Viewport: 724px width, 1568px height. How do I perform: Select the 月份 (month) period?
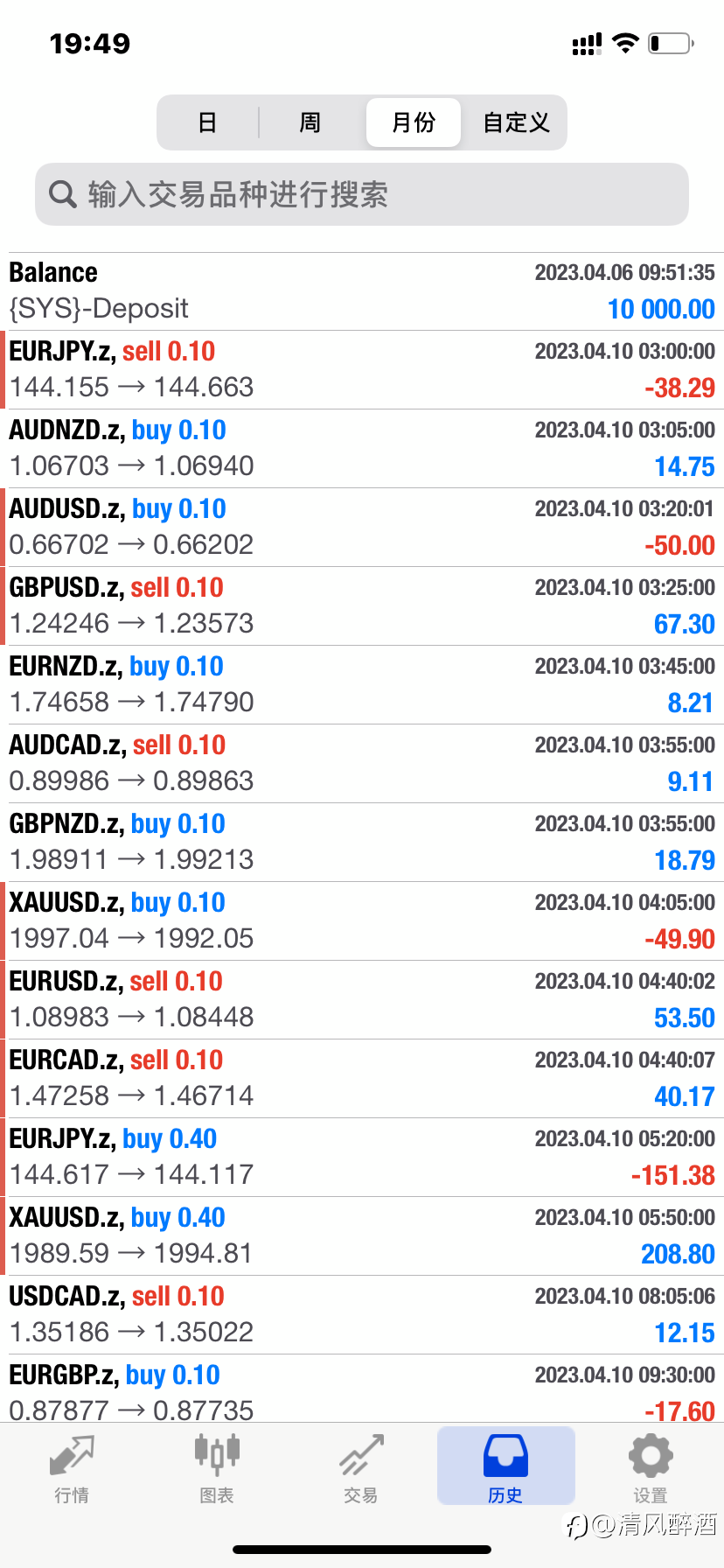(x=414, y=122)
